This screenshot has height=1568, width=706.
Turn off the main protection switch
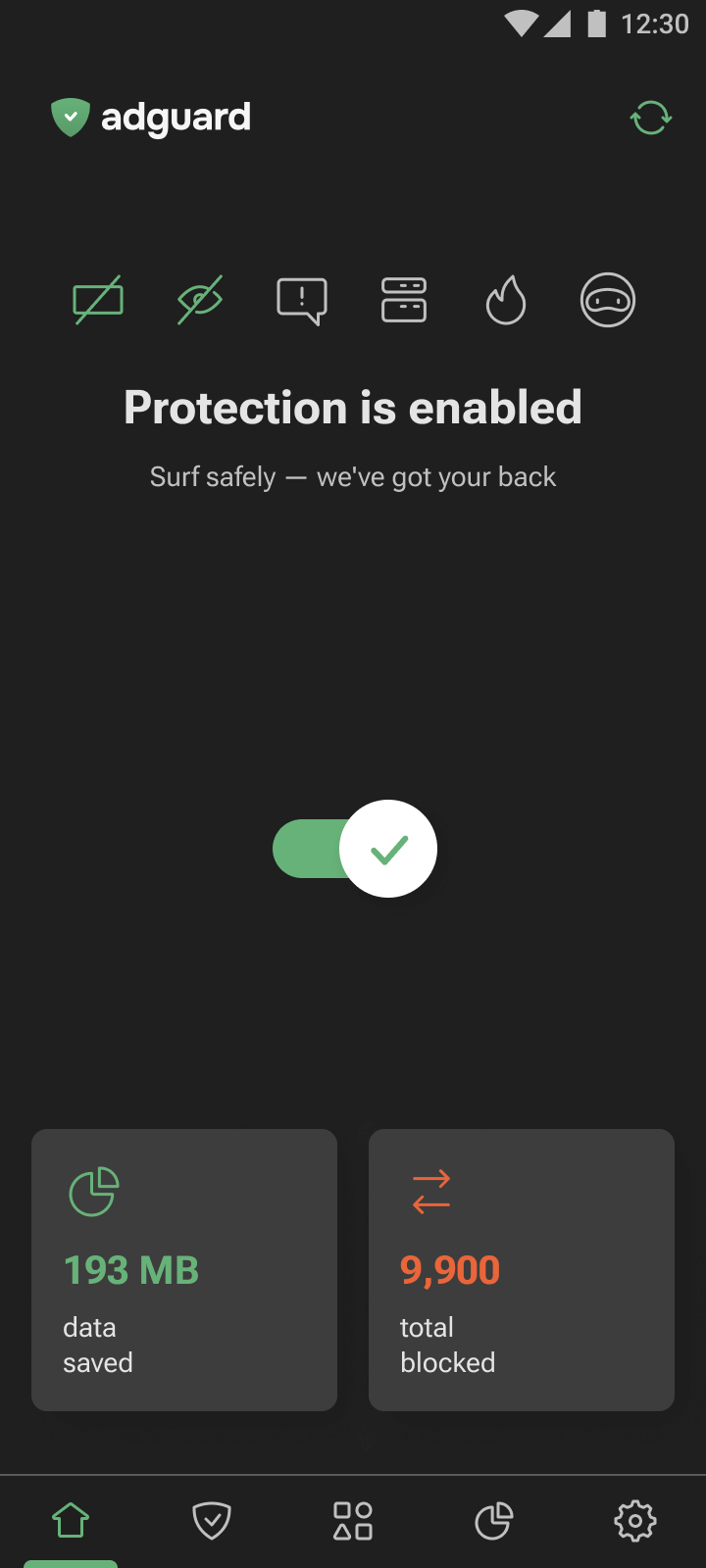click(x=355, y=849)
